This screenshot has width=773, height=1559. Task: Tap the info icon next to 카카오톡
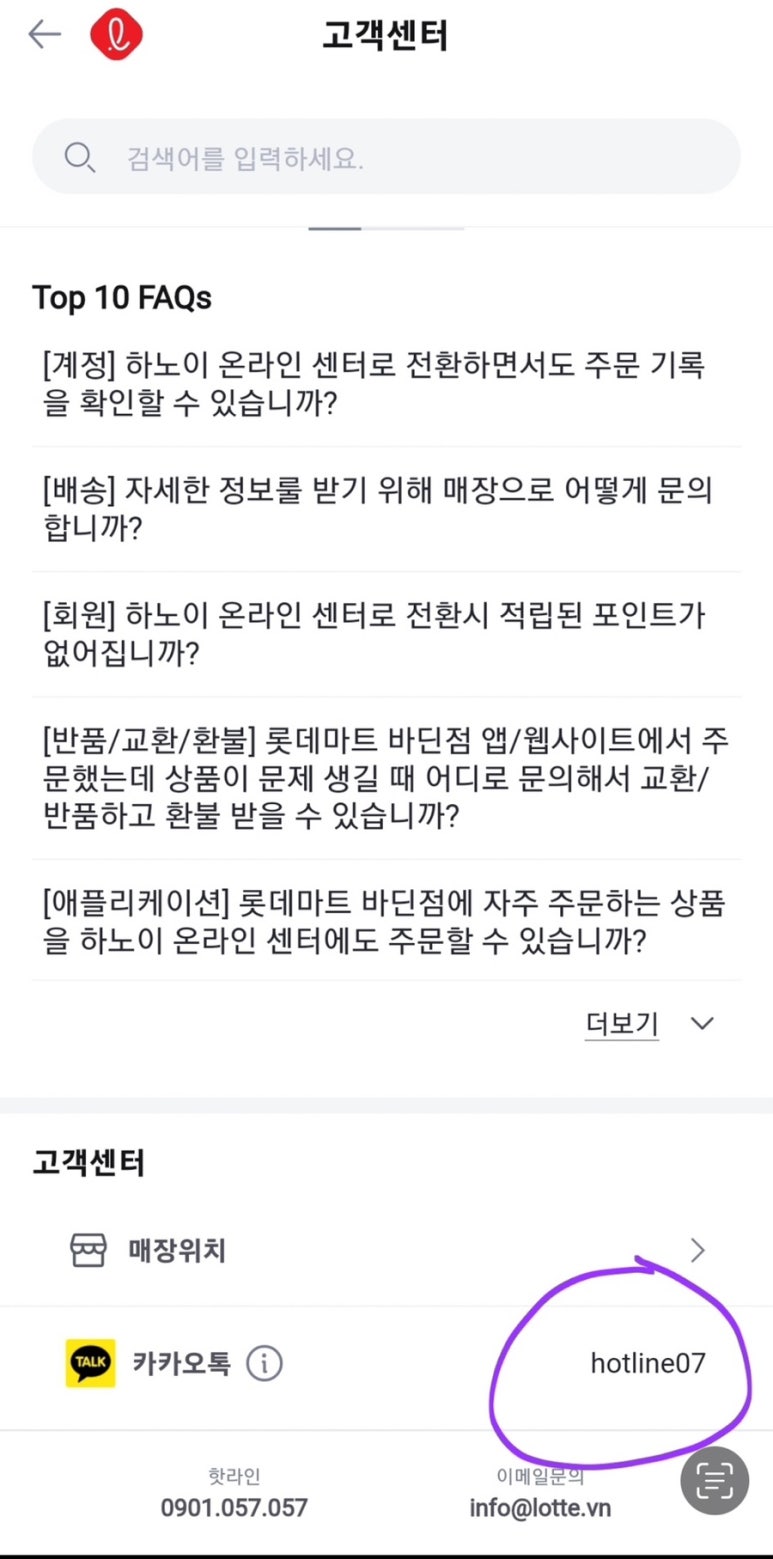click(x=264, y=1363)
